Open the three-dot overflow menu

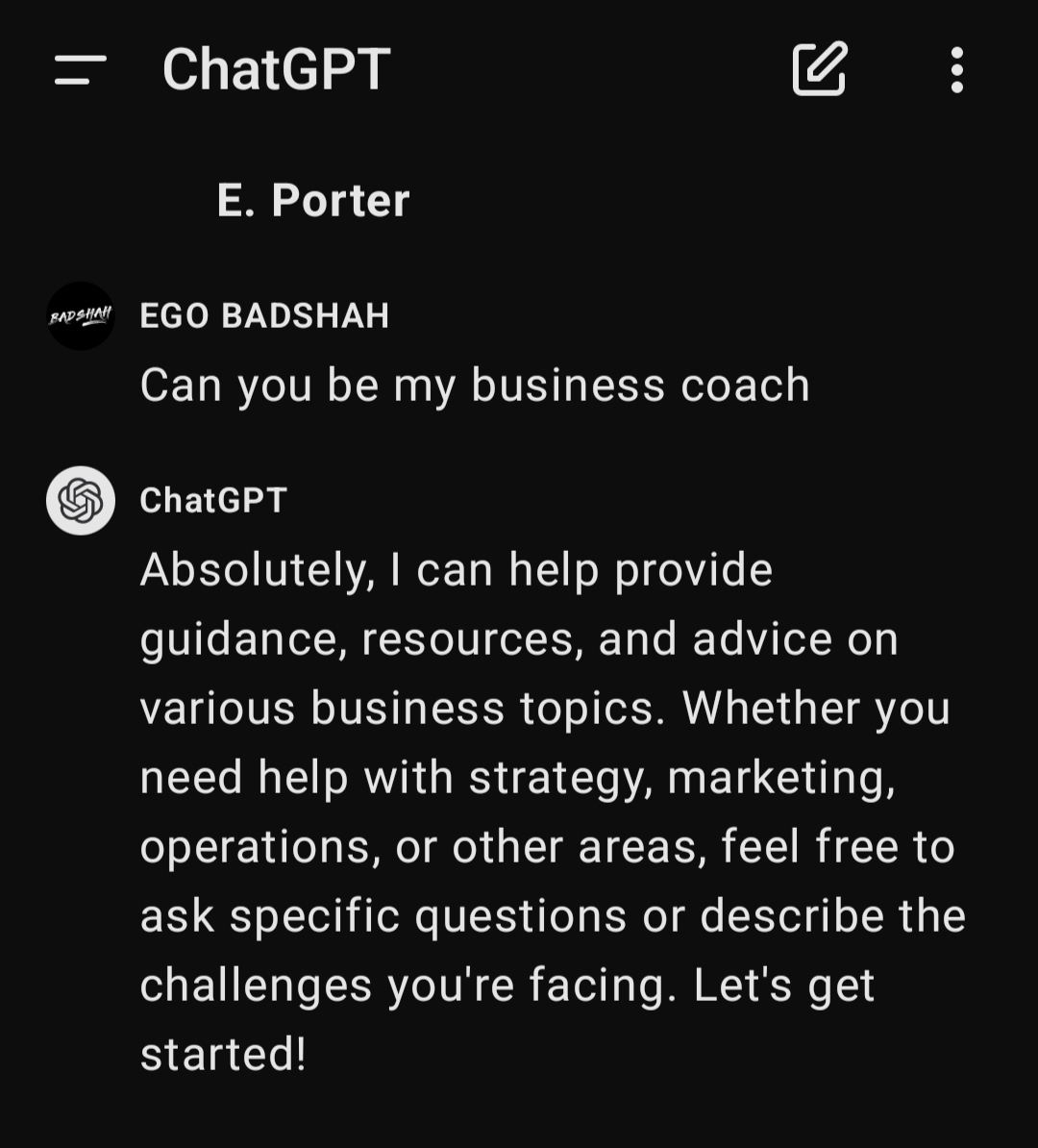tap(956, 70)
